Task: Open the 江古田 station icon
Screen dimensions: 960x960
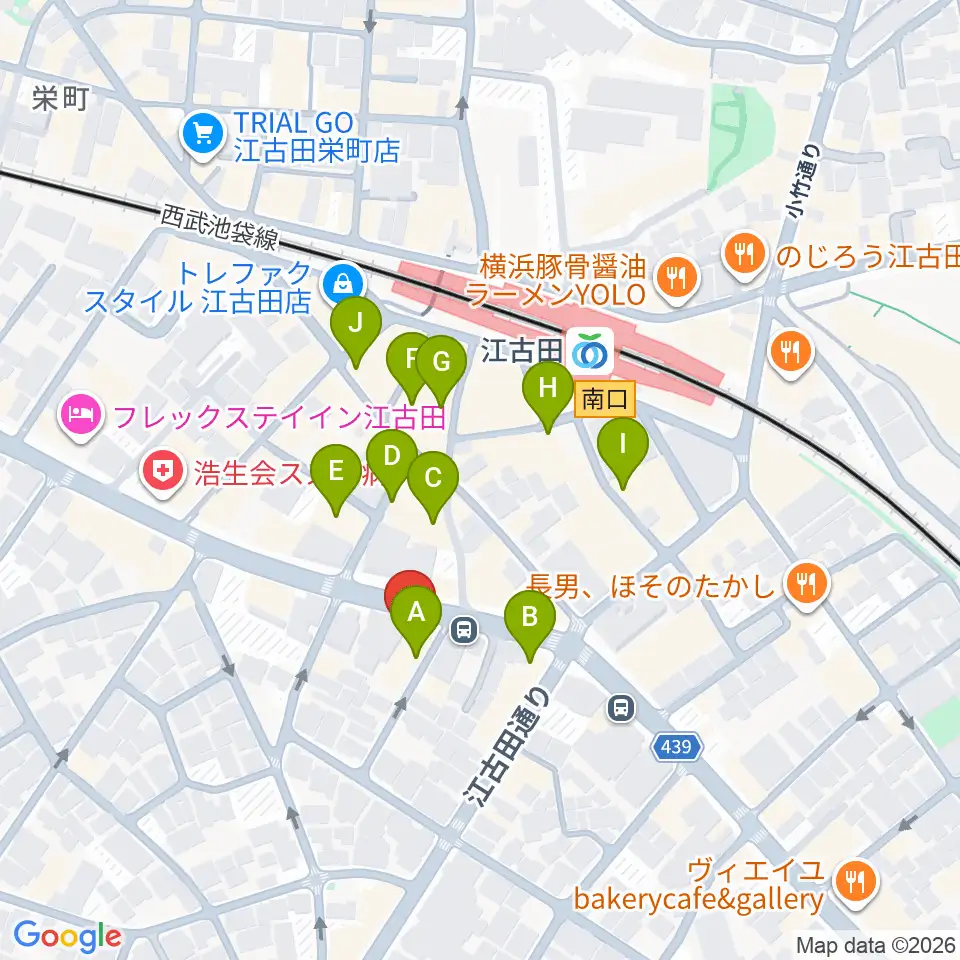Action: point(590,351)
